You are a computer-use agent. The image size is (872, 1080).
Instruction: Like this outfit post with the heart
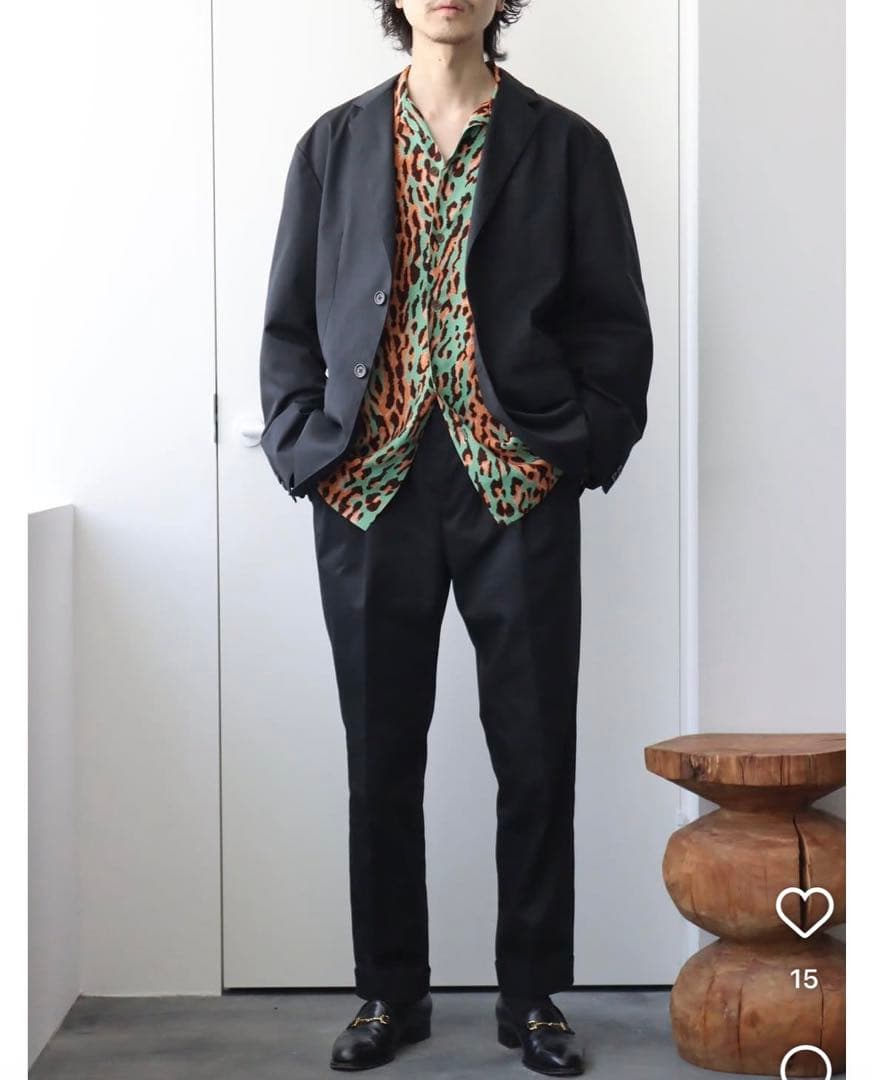pos(804,911)
